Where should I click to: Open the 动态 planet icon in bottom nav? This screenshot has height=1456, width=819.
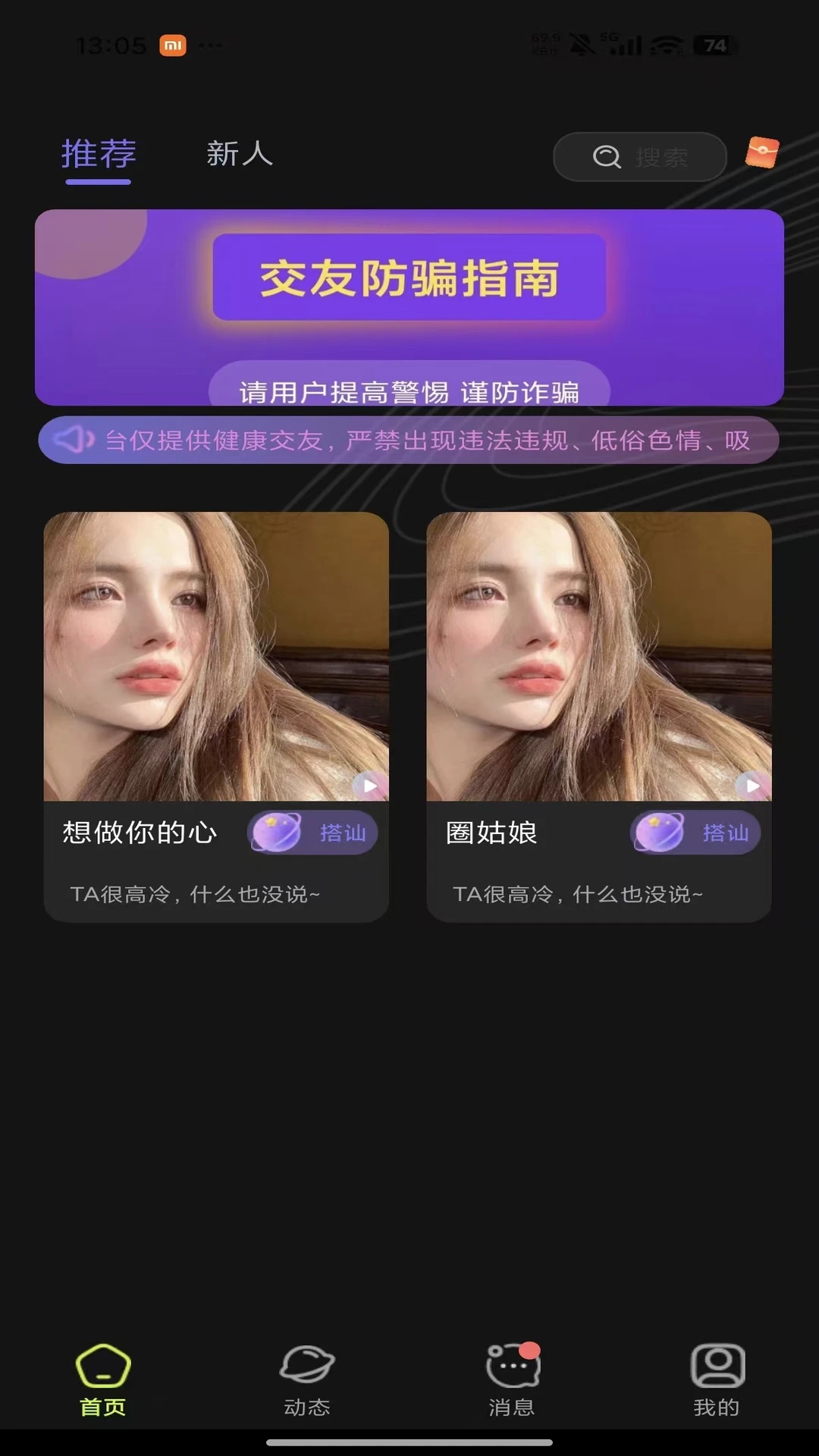point(307,1369)
